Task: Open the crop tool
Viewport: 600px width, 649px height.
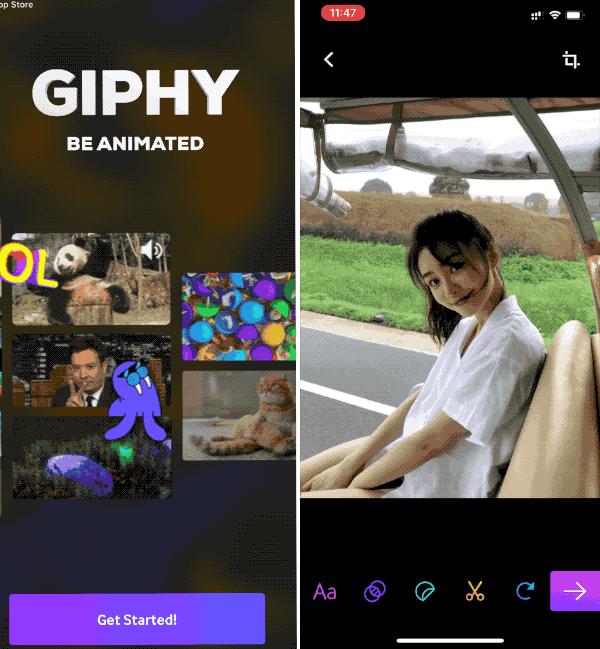Action: click(x=571, y=60)
